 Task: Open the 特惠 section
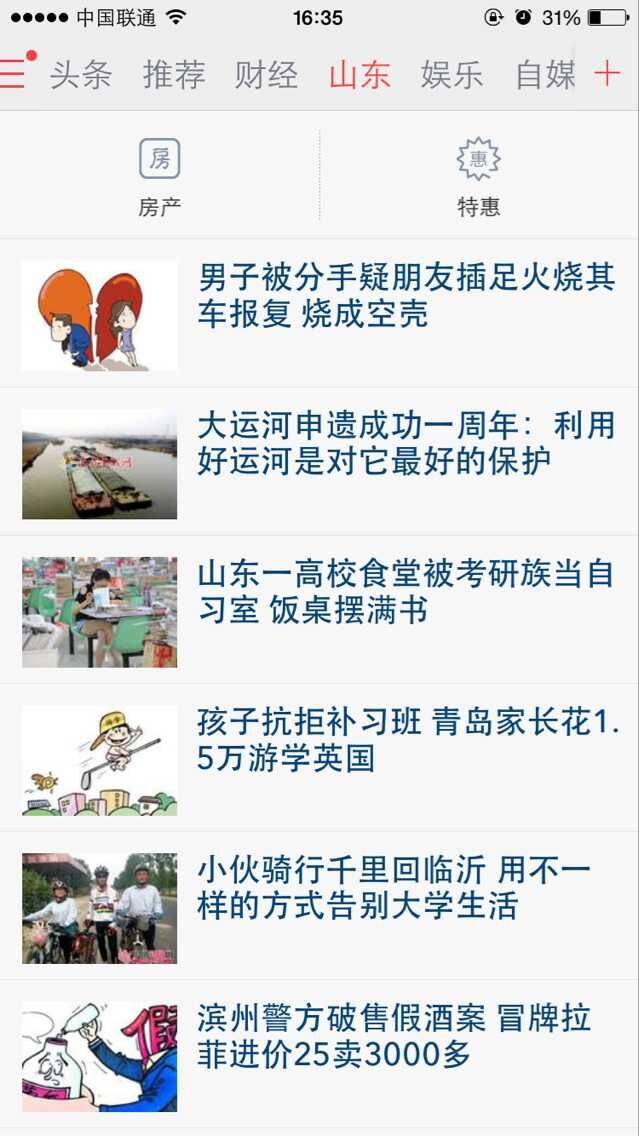[x=478, y=178]
